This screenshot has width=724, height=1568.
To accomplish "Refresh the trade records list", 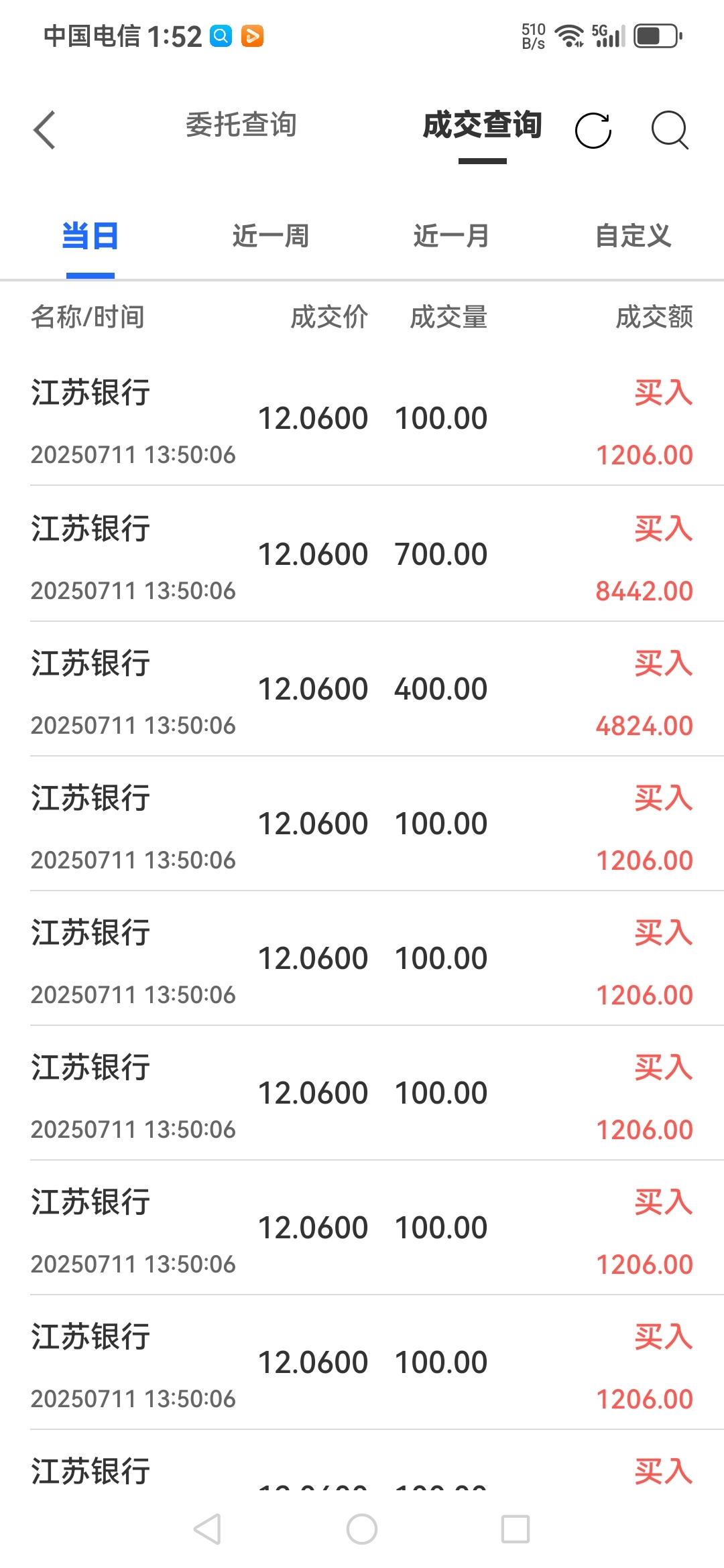I will (593, 130).
